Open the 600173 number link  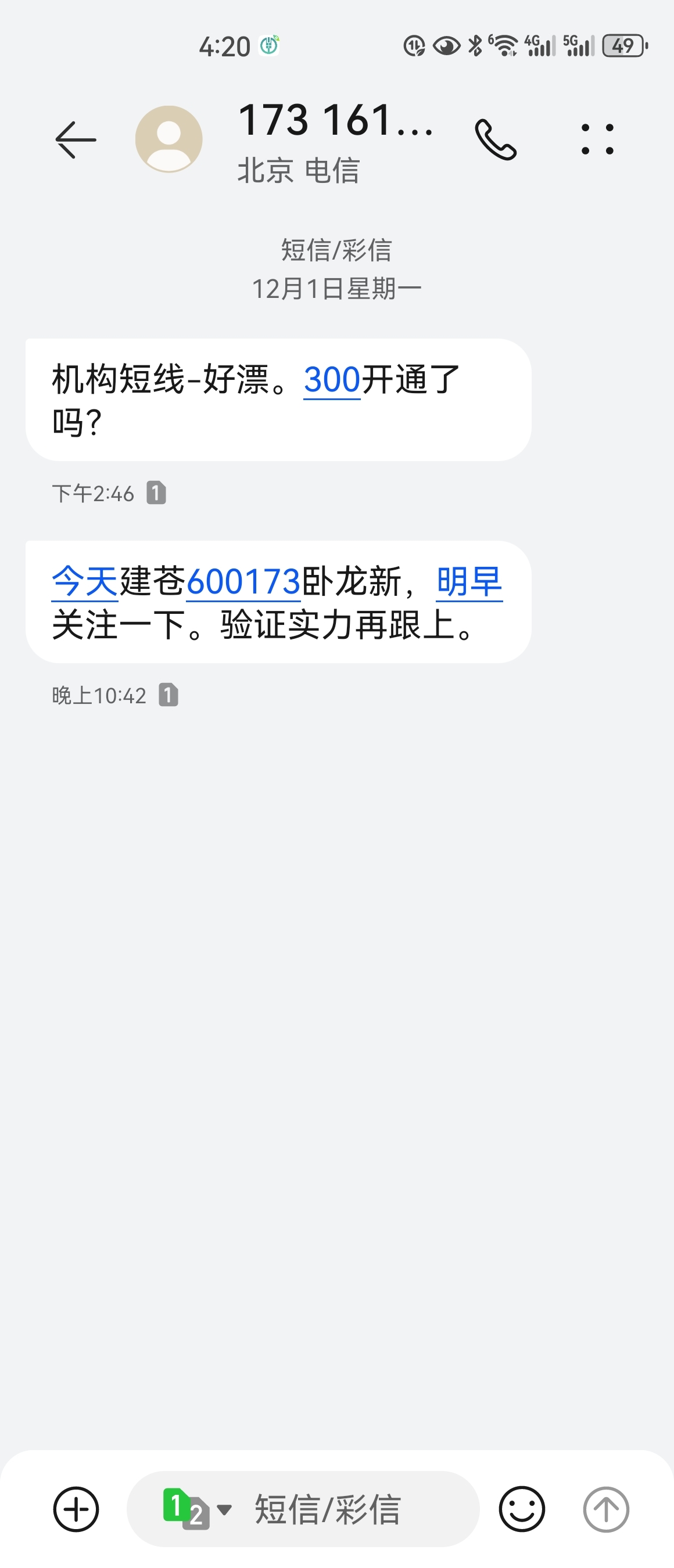tap(243, 582)
